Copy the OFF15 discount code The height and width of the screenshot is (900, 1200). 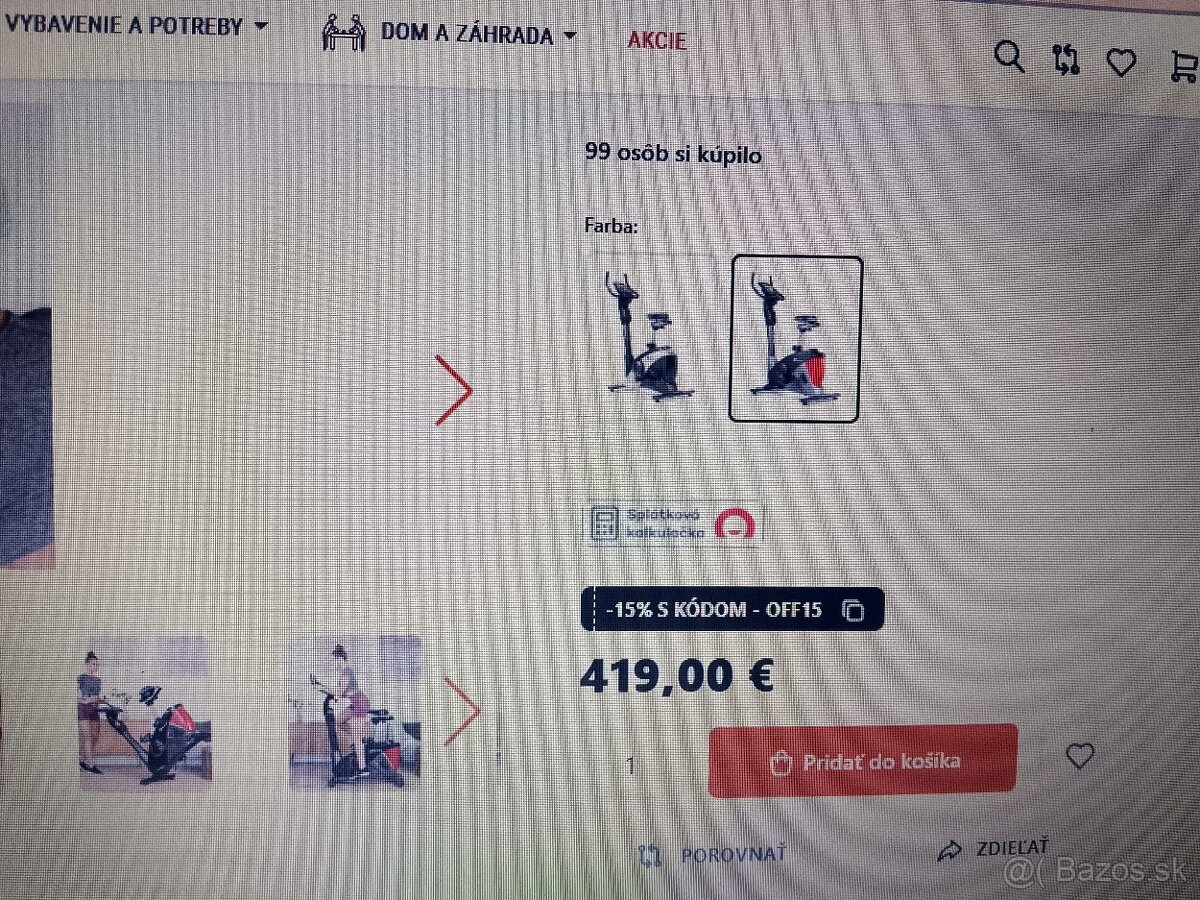pos(853,610)
